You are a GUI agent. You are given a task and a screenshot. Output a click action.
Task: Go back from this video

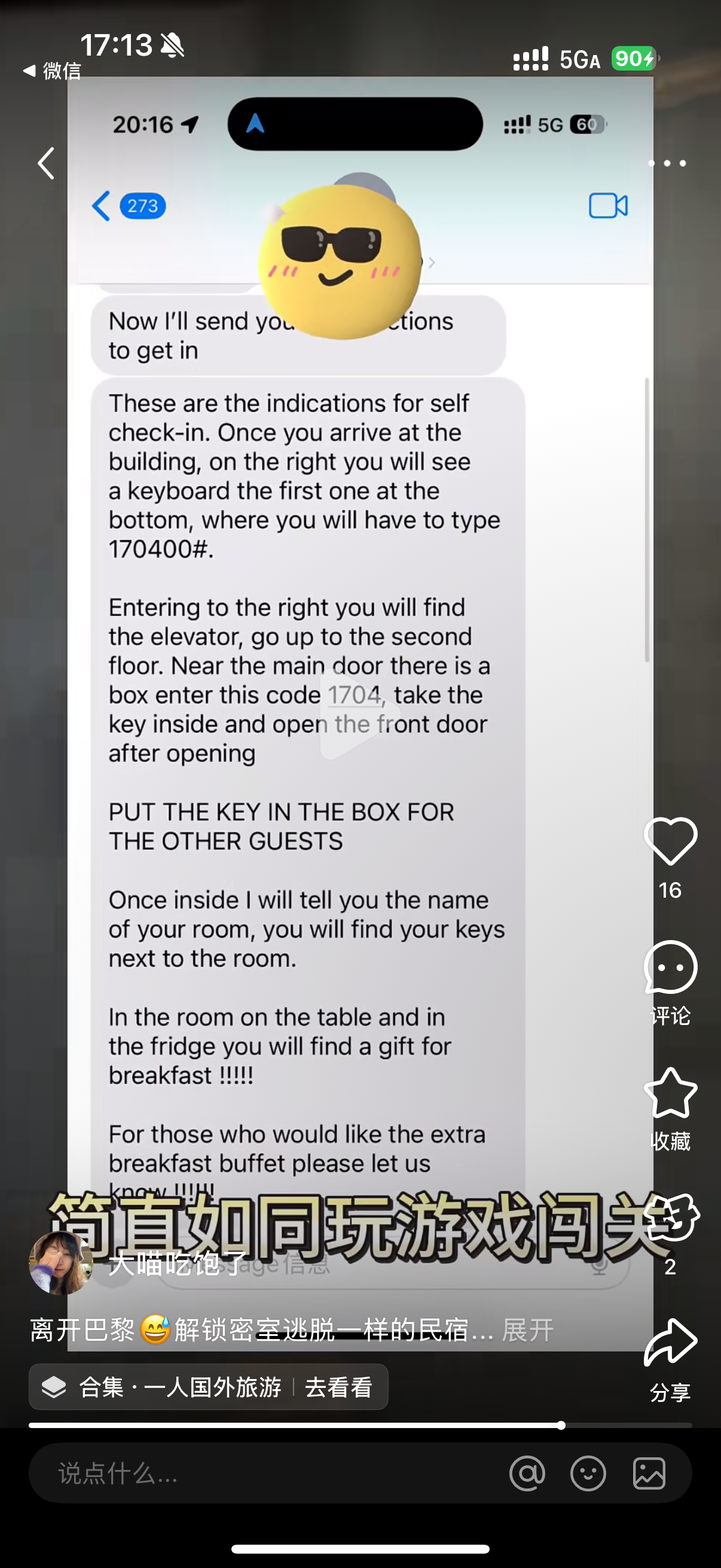(46, 163)
